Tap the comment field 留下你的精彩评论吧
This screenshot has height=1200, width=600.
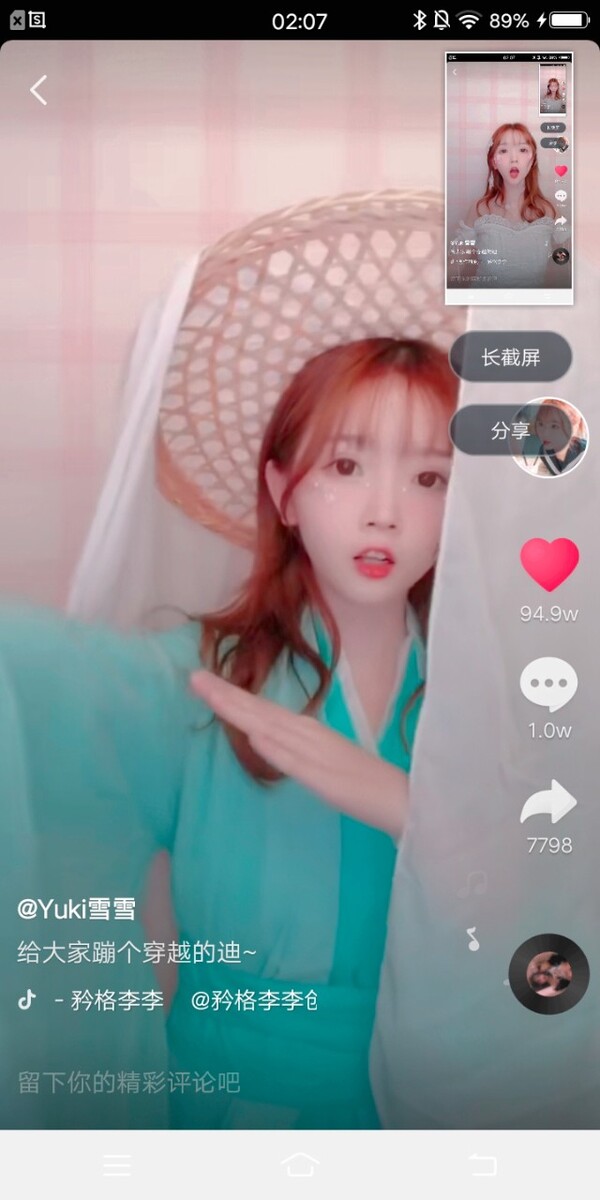pyautogui.click(x=130, y=1082)
